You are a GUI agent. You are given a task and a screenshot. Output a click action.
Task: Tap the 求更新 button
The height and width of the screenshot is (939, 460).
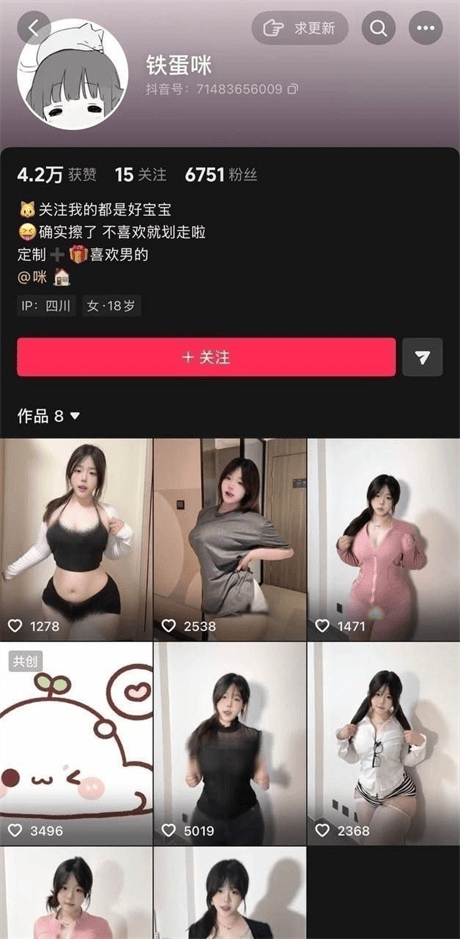click(x=299, y=28)
